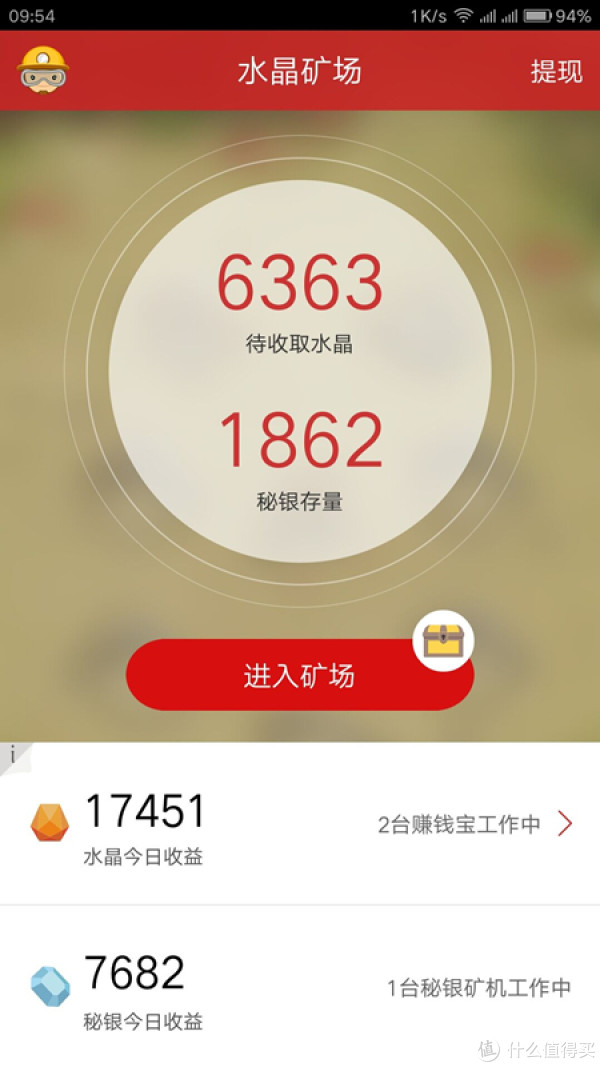Collect the 待收取水晶 in the circle

[299, 300]
